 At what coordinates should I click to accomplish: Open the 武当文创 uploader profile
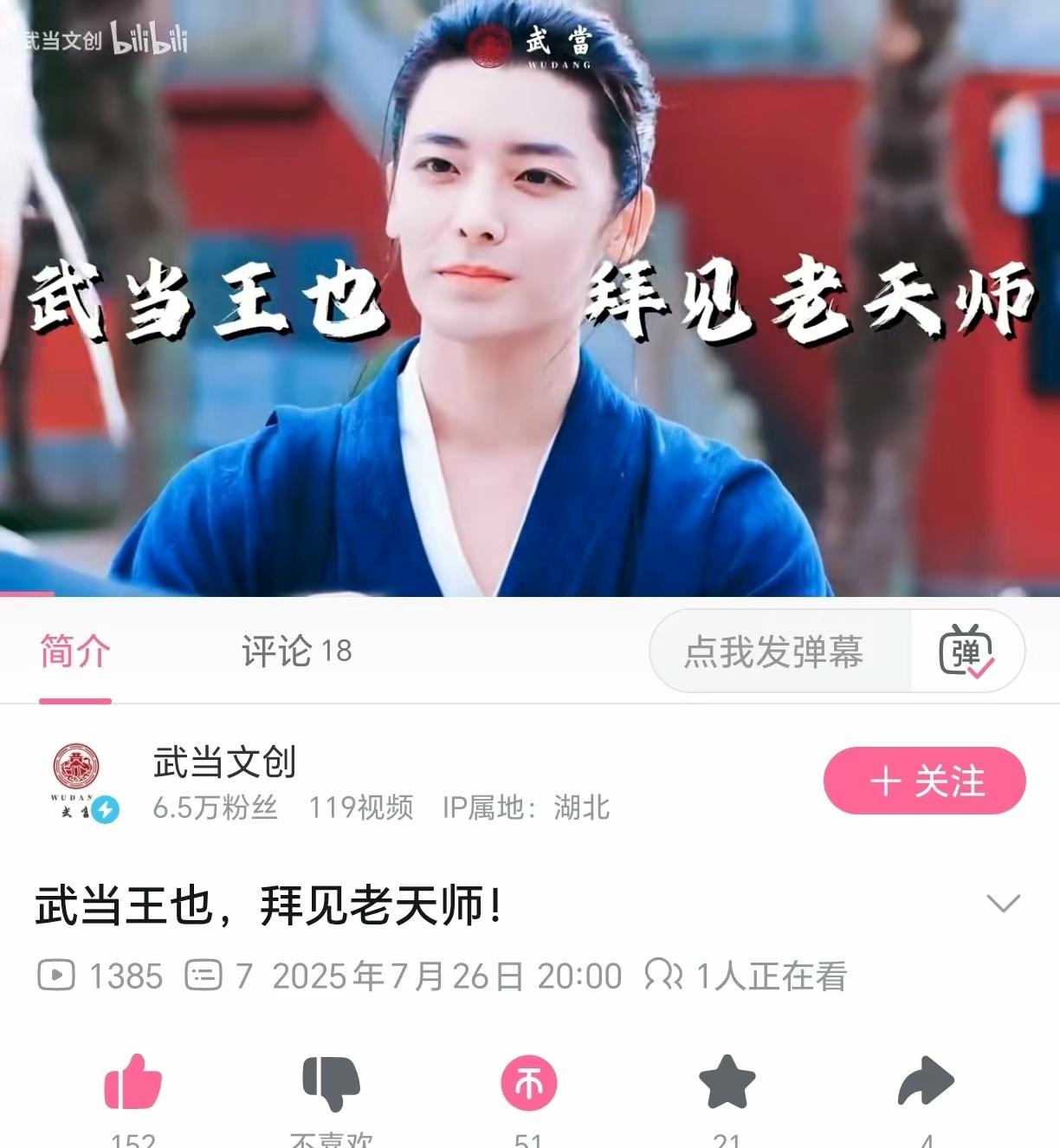pyautogui.click(x=224, y=762)
